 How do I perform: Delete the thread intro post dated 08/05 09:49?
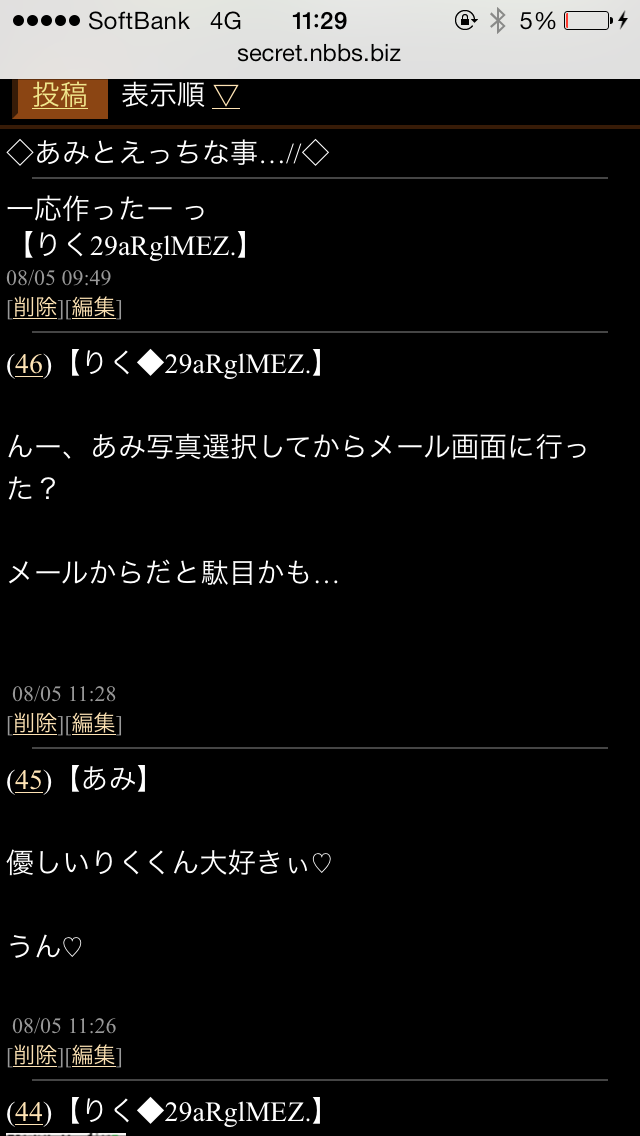35,308
